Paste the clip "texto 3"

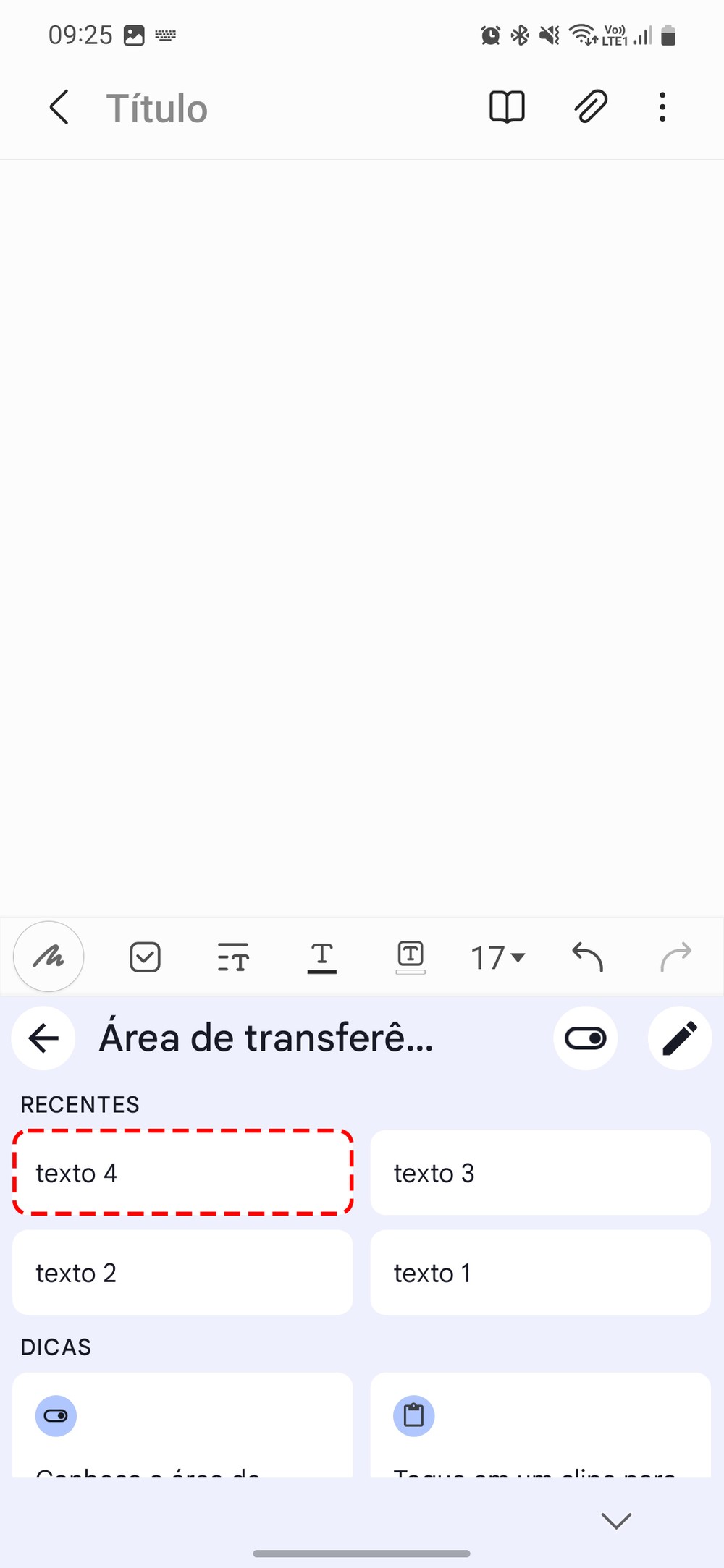coord(540,1172)
